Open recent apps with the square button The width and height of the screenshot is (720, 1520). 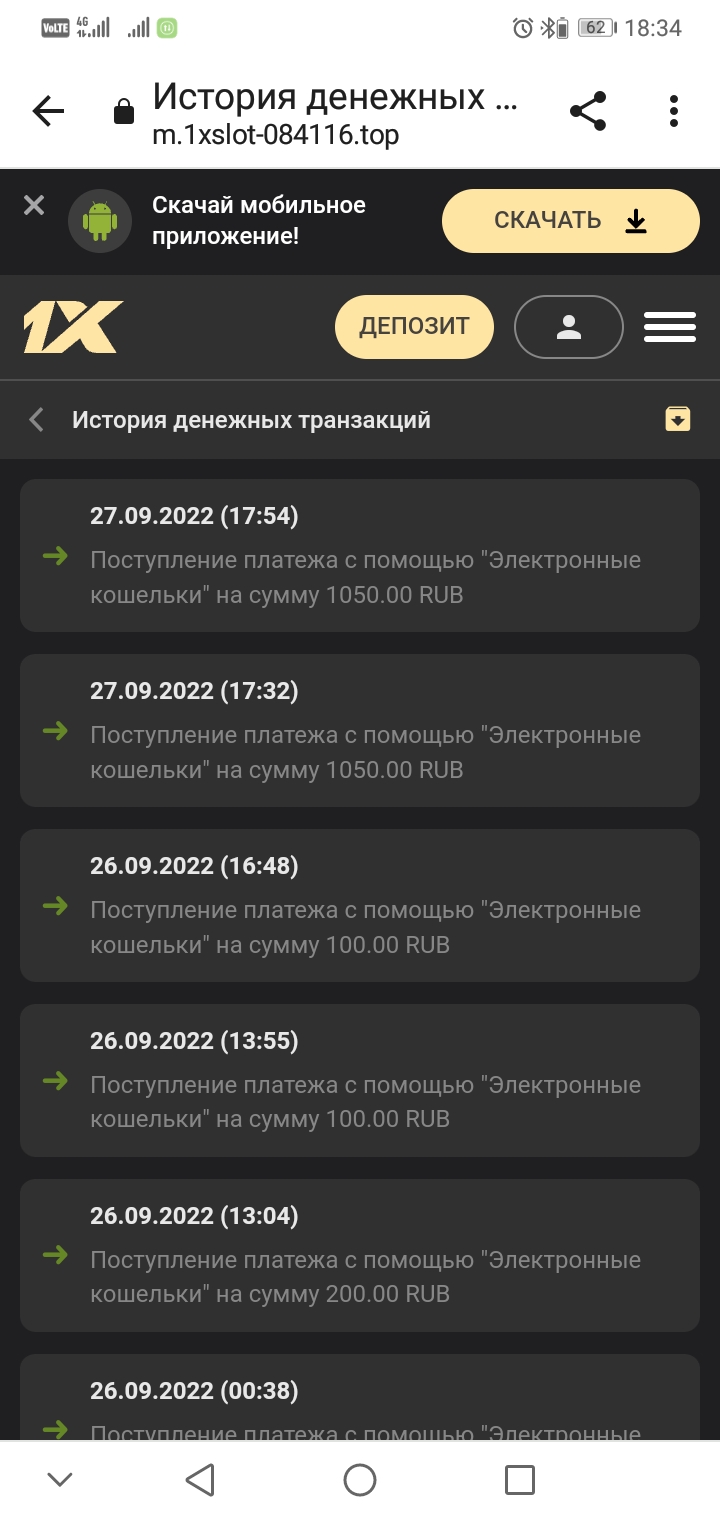coord(520,1480)
